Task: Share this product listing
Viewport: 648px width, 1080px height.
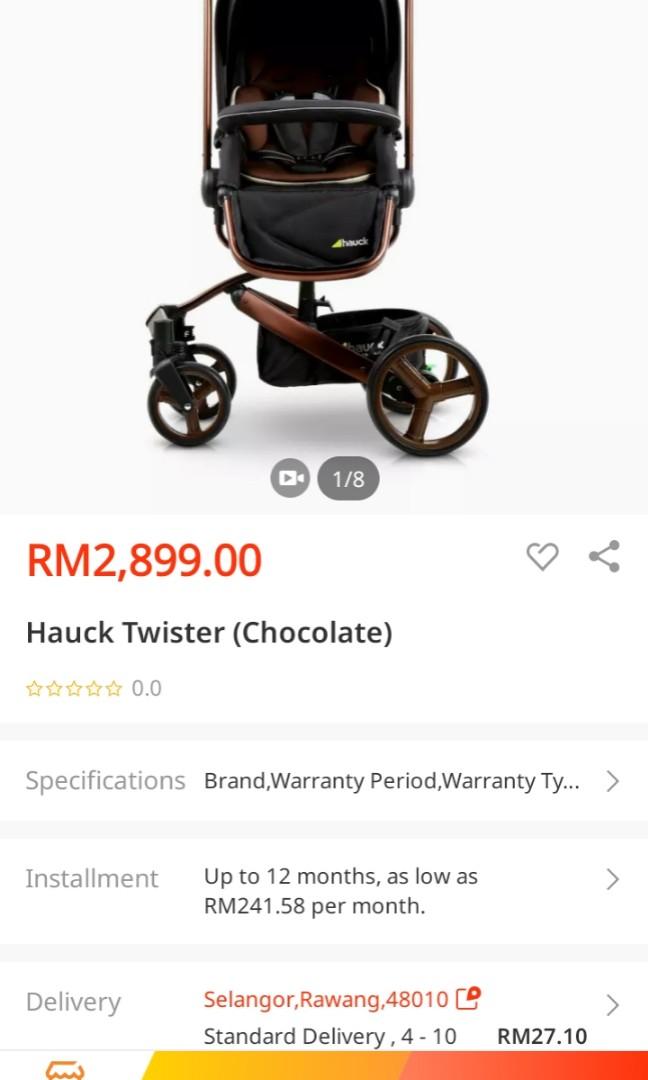Action: tap(604, 556)
